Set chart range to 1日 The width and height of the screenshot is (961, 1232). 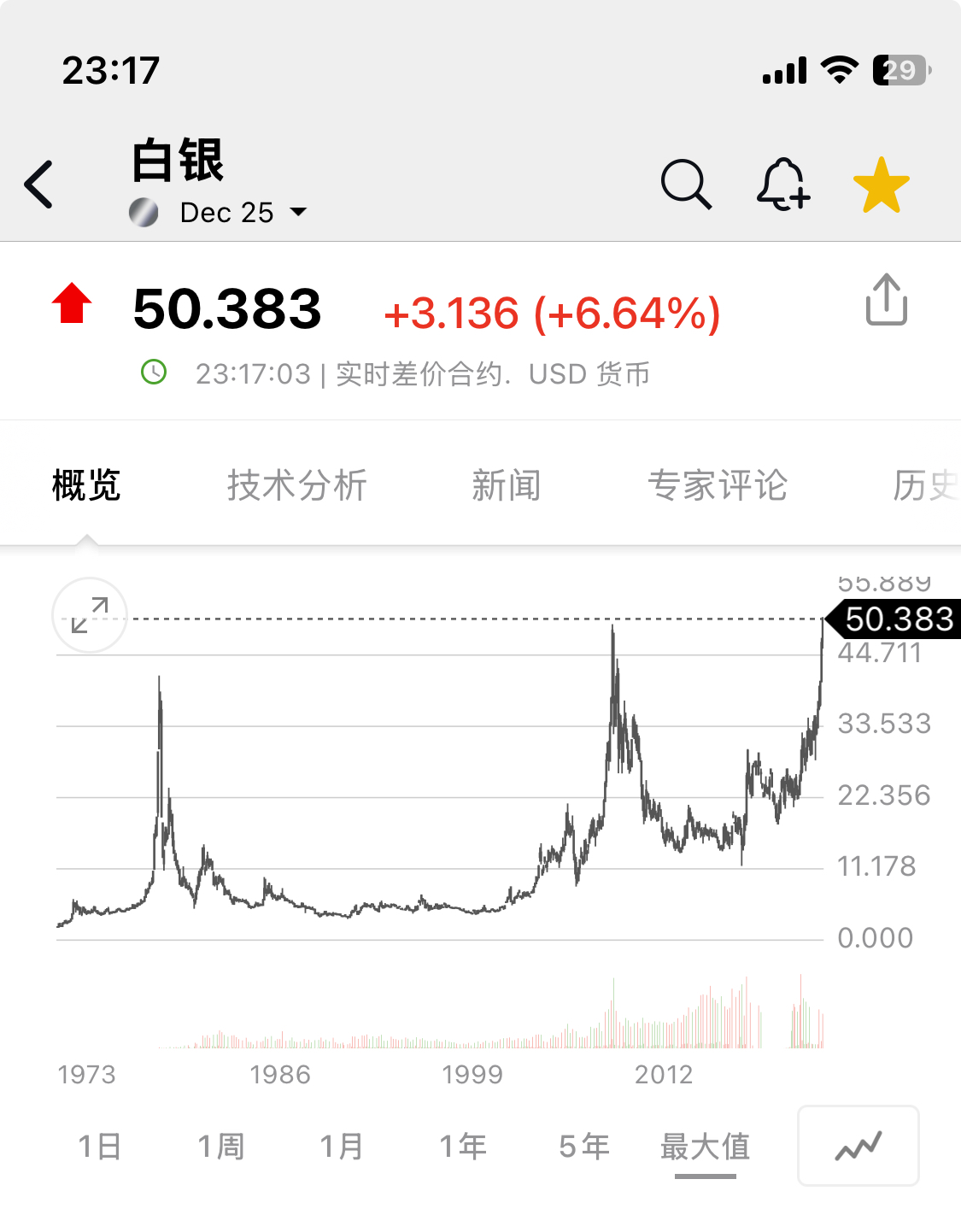point(100,1146)
